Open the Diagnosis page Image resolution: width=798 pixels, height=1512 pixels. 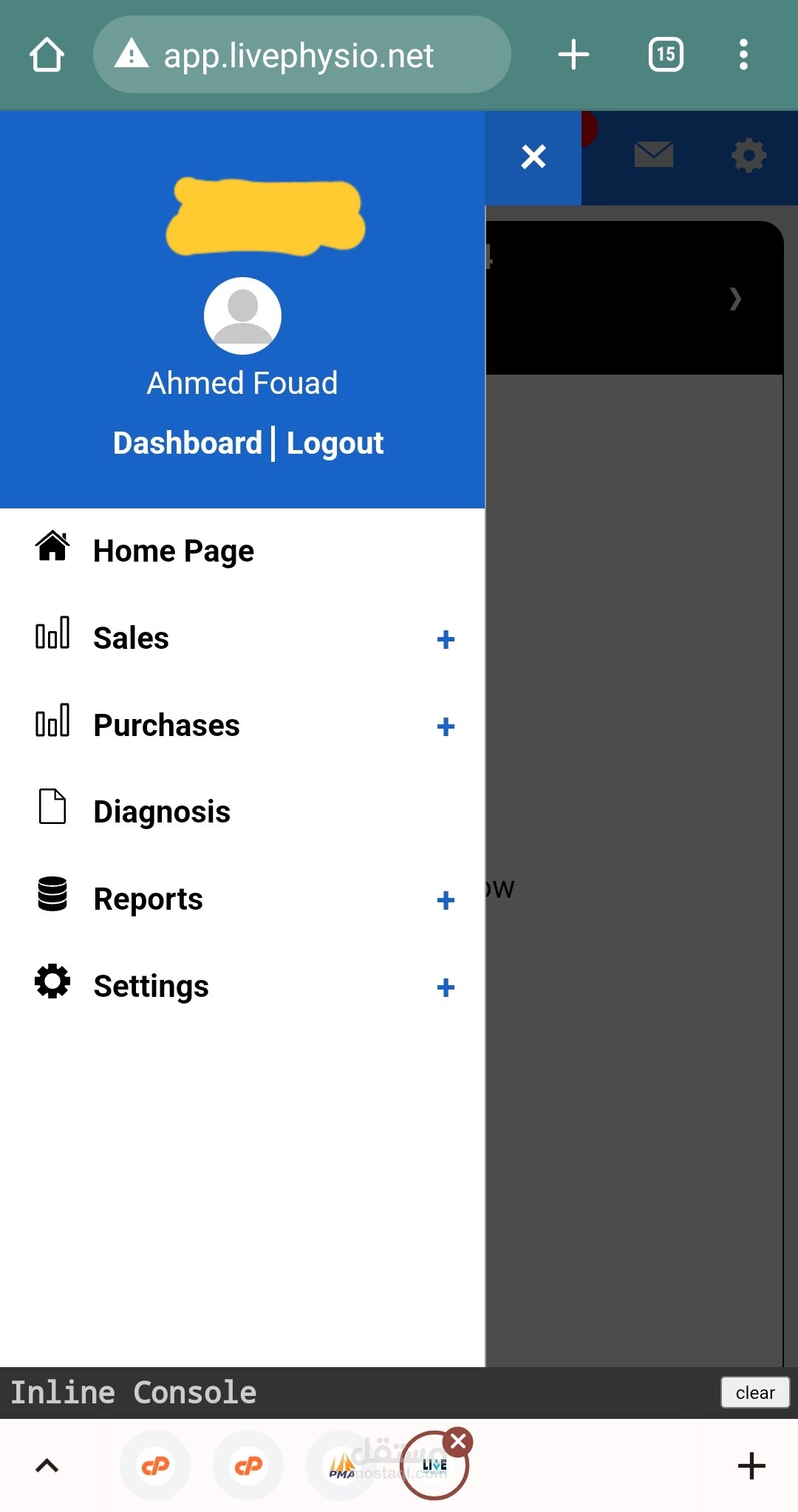coord(242,811)
